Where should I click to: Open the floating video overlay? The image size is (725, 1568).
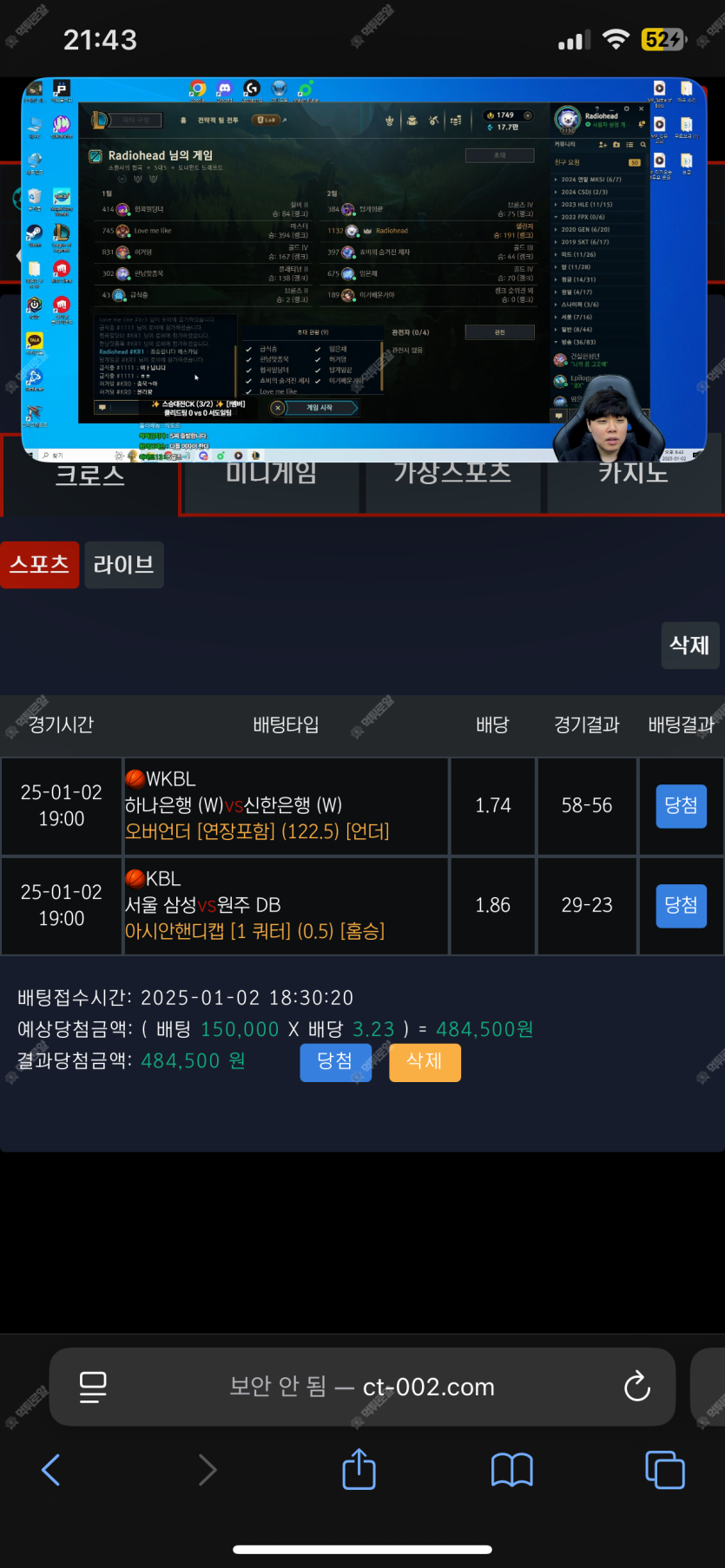(363, 269)
